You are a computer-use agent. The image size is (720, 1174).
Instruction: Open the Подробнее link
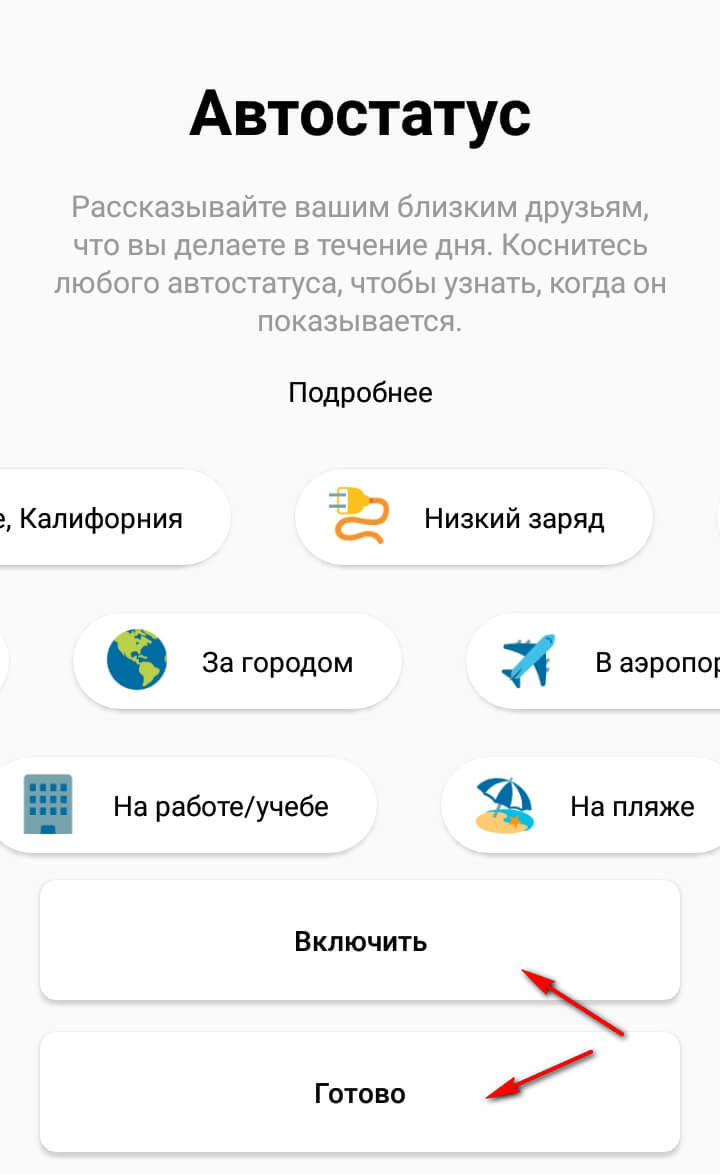[x=360, y=392]
